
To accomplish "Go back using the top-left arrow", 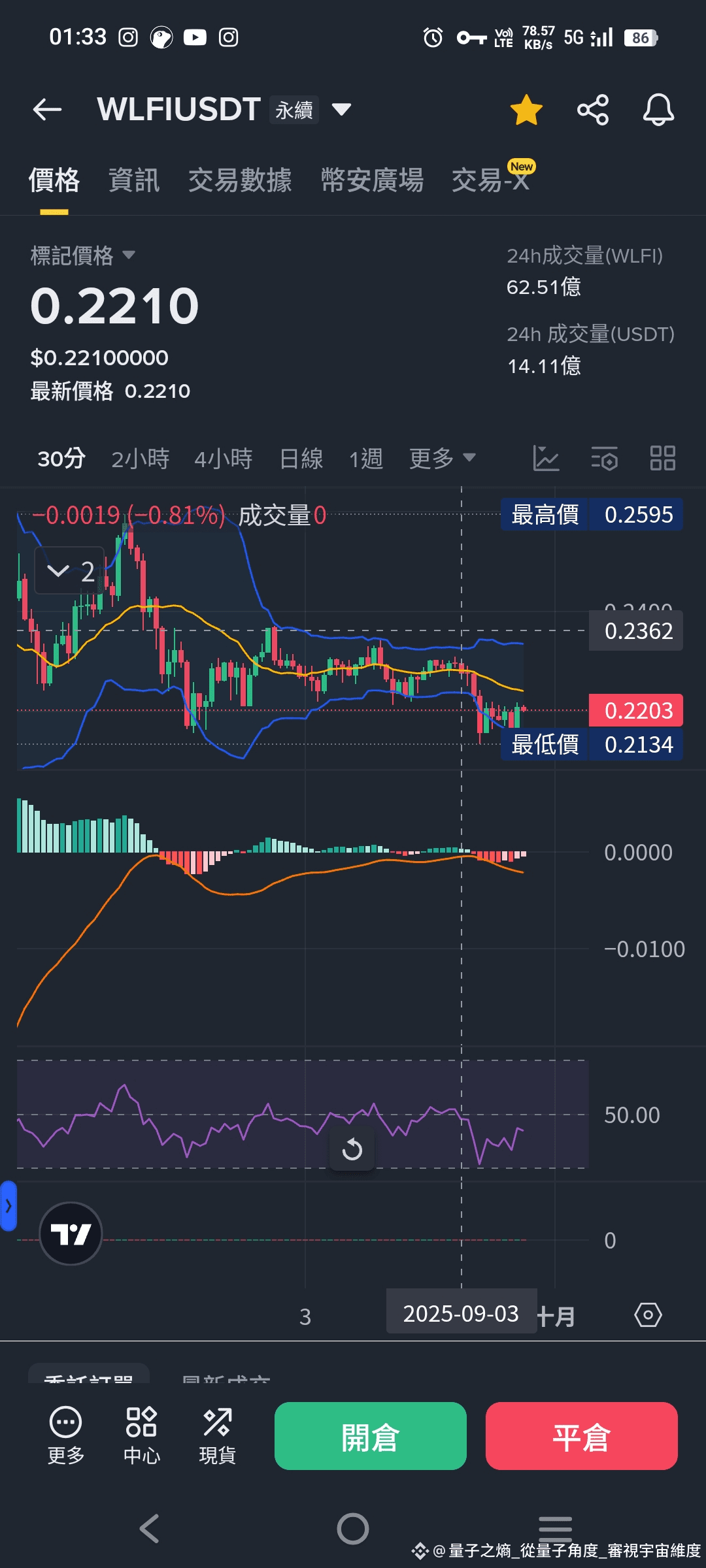I will pos(47,109).
